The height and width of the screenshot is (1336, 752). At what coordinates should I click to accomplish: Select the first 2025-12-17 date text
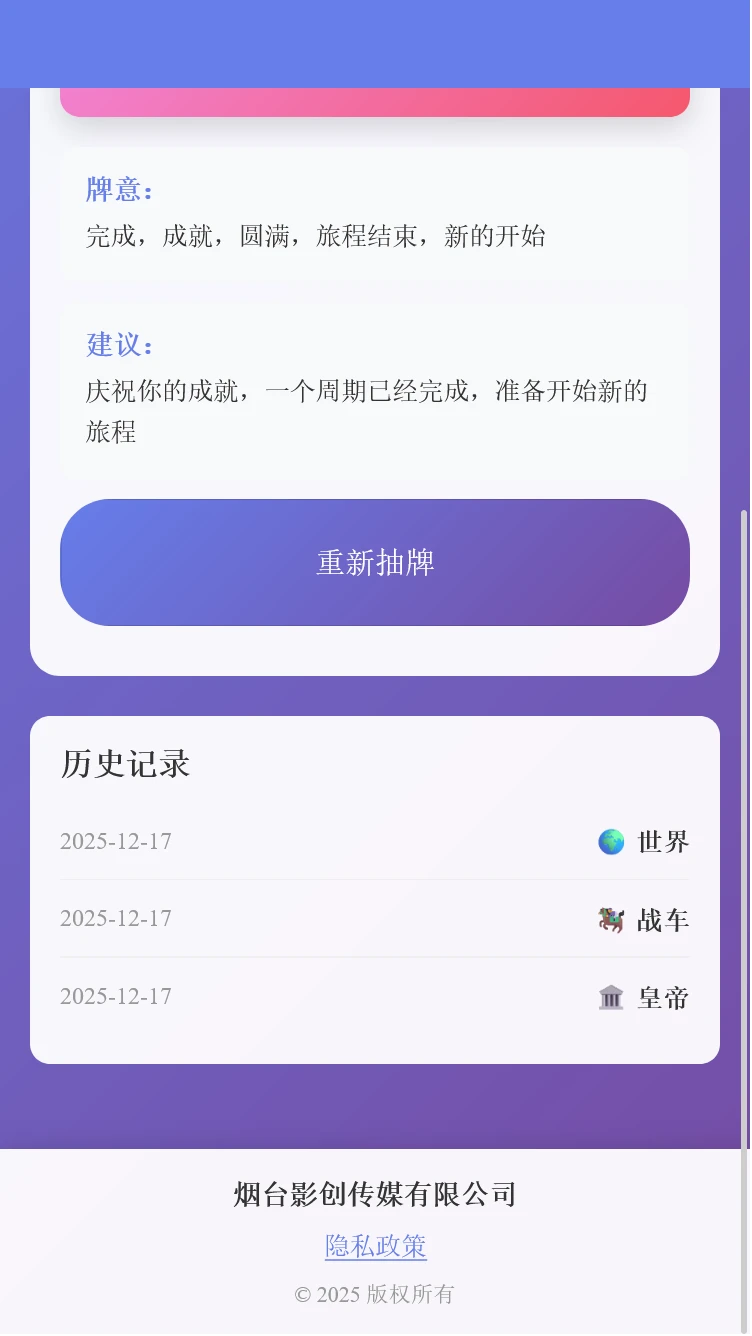coord(115,842)
